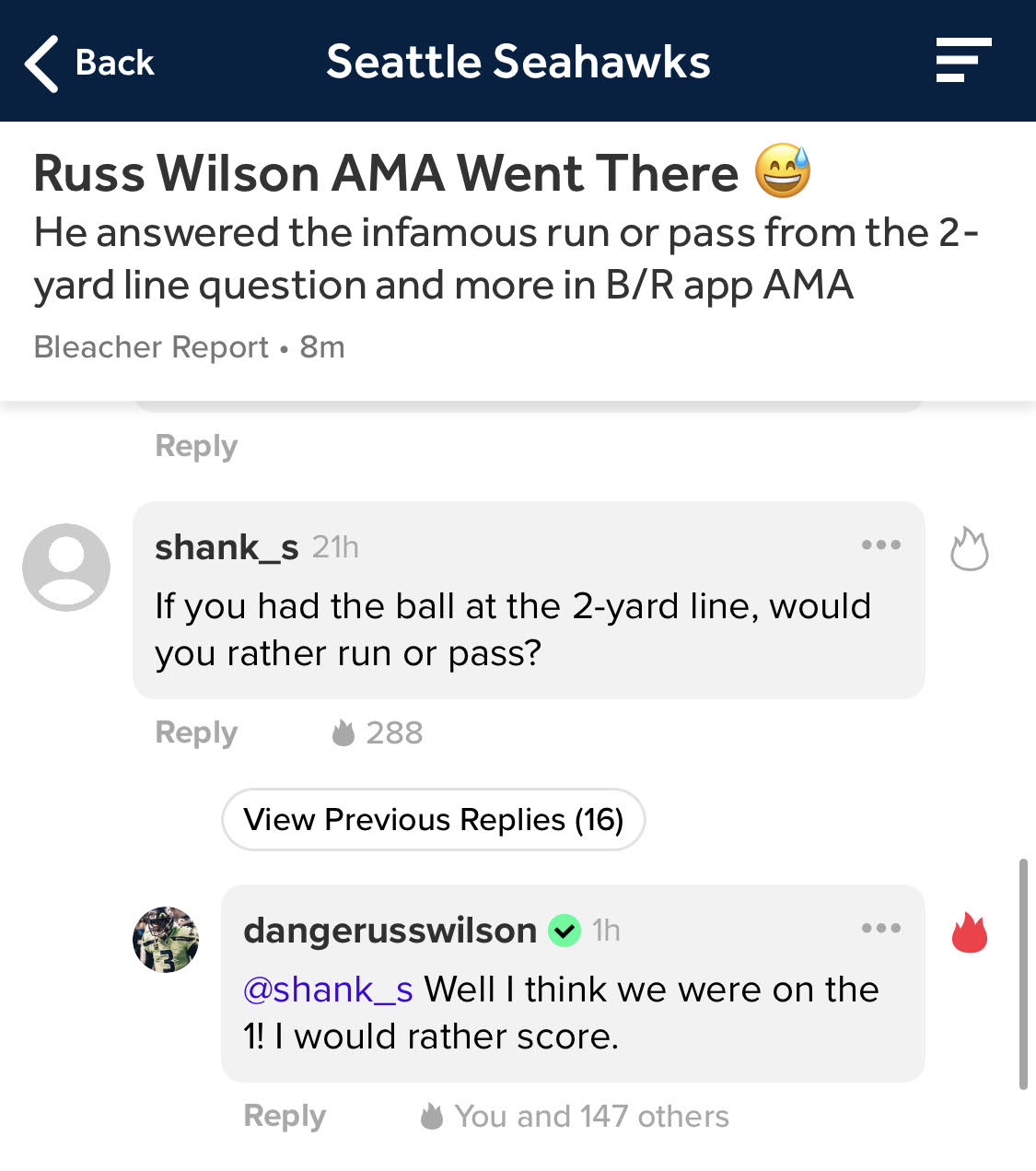Reply to dangerusswilson's comment
1036x1171 pixels.
tap(285, 1116)
